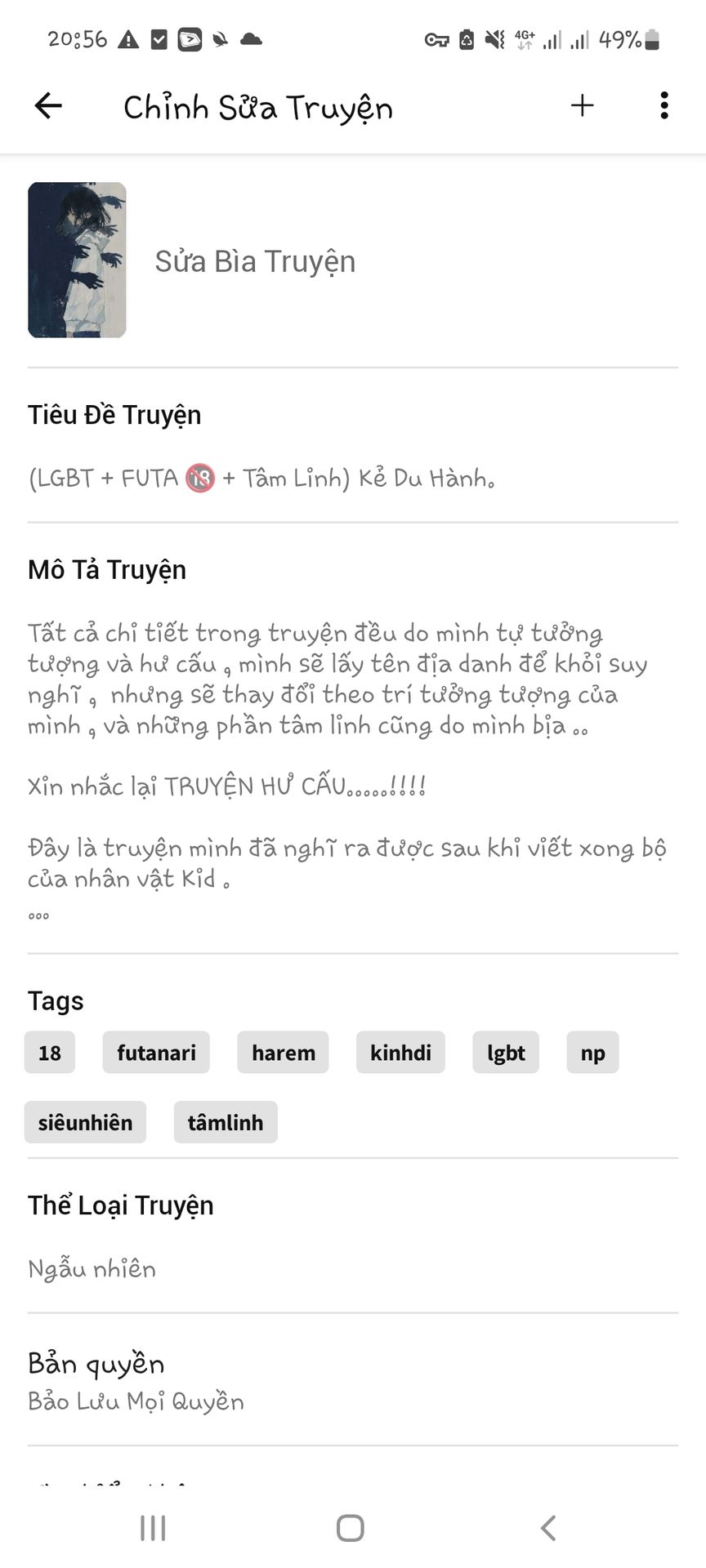The image size is (706, 1568).
Task: Select the lgbt tag chip
Action: pyautogui.click(x=506, y=1053)
